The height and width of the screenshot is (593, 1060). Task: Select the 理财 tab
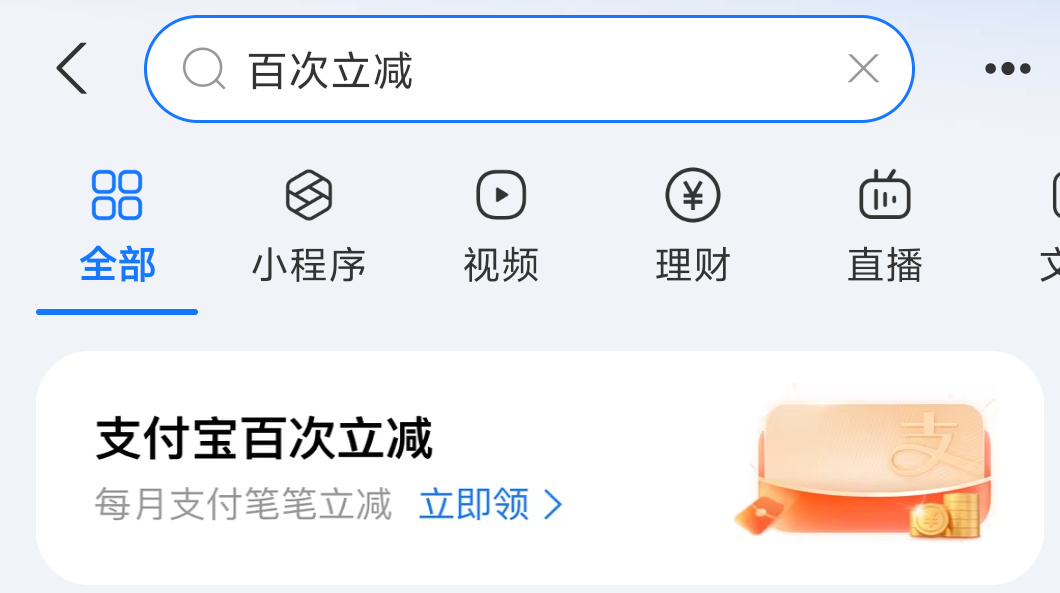click(693, 226)
